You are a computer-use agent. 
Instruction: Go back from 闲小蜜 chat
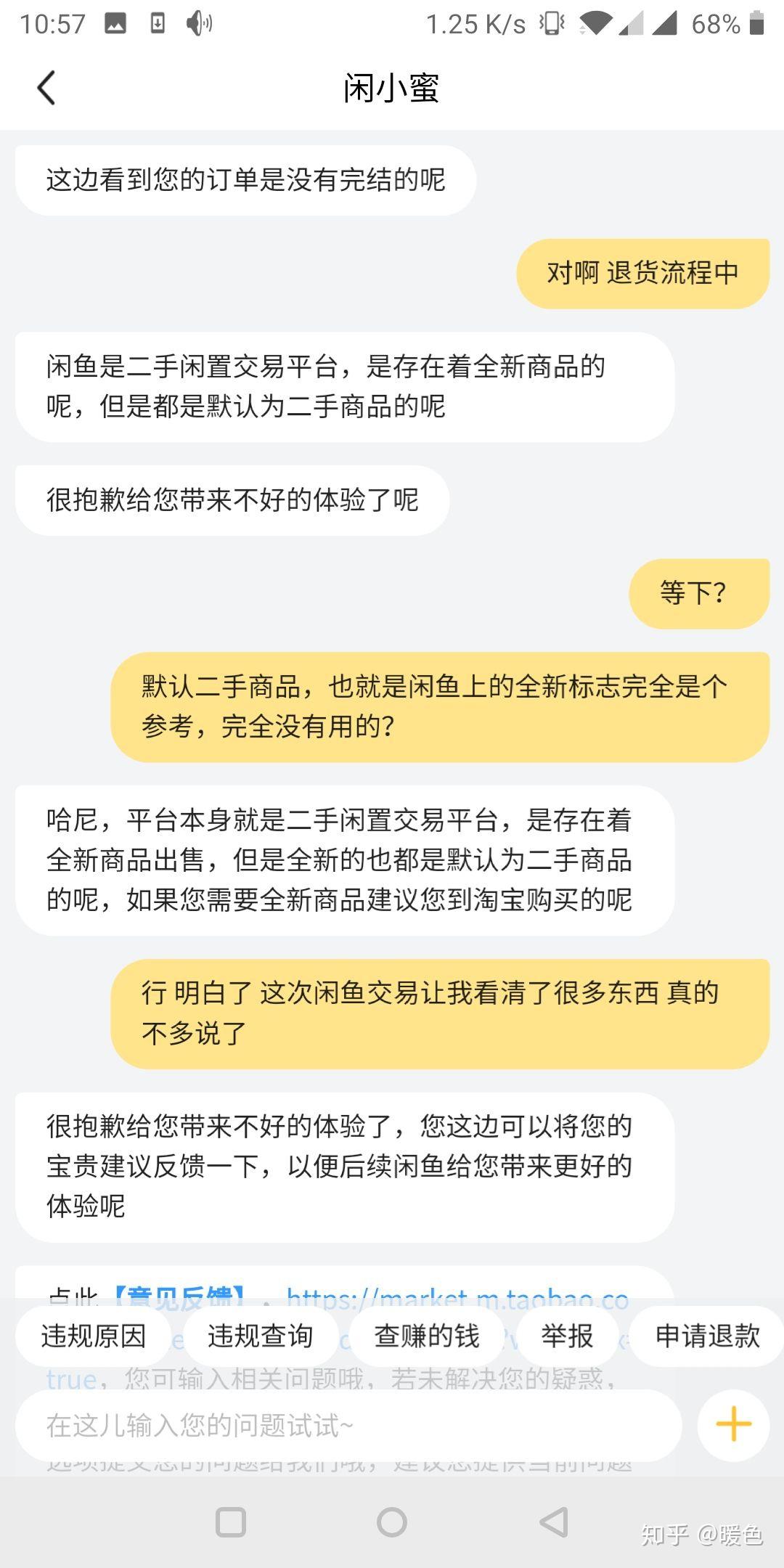(x=46, y=88)
